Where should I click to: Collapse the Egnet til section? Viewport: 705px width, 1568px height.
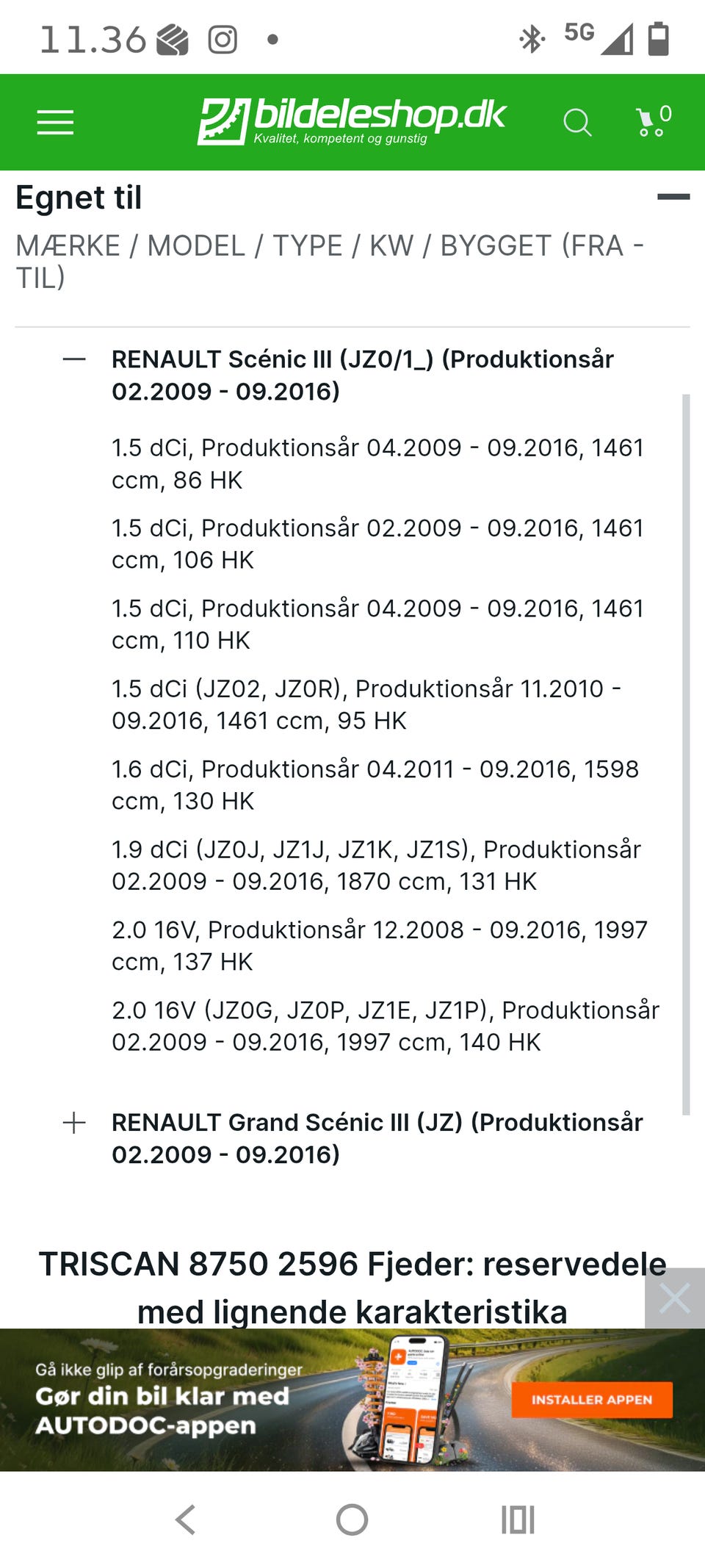(673, 197)
